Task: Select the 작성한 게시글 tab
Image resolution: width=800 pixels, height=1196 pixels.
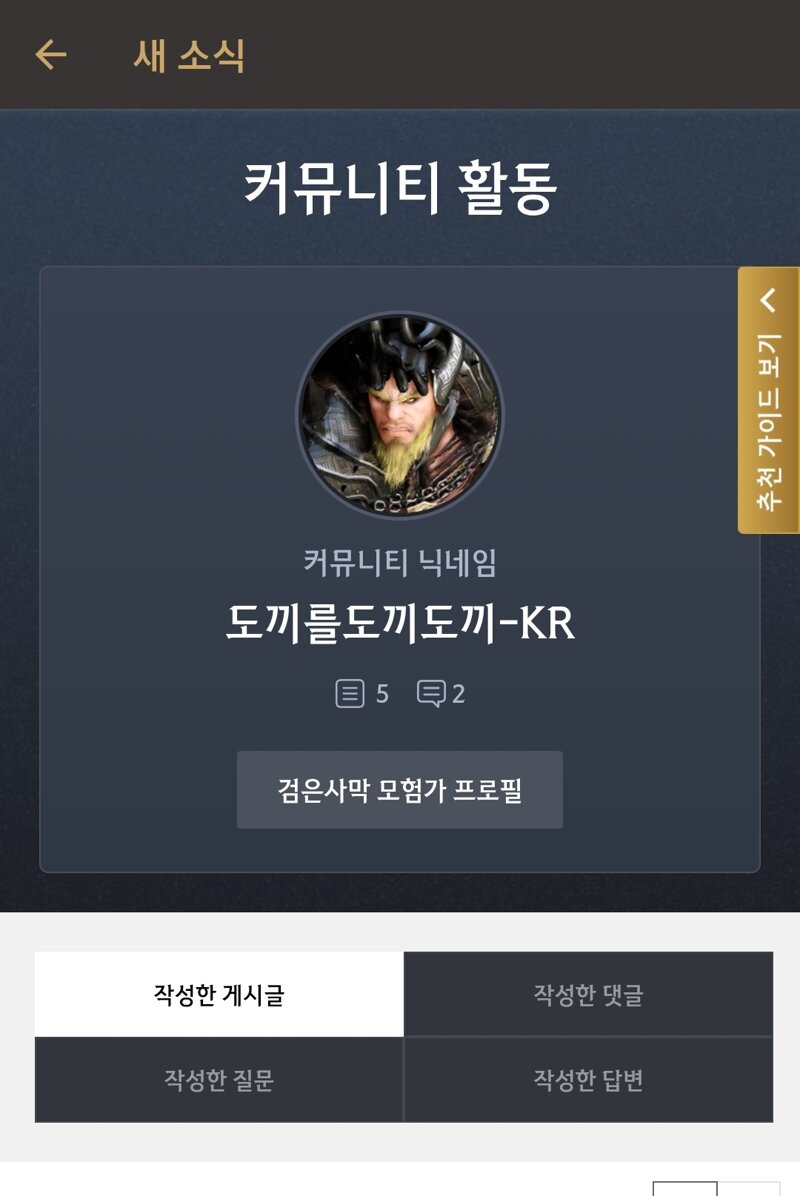Action: coord(219,995)
